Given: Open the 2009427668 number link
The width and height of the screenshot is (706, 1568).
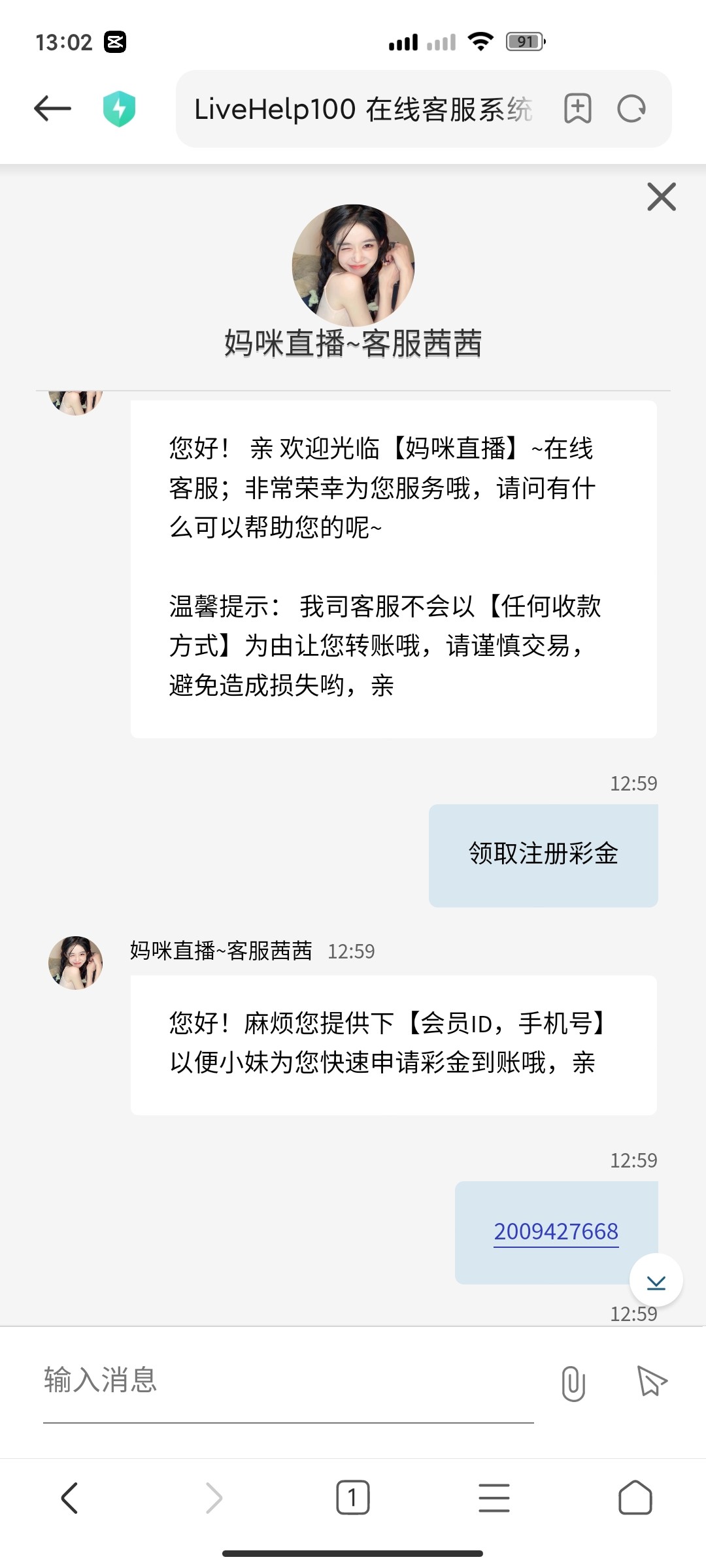Looking at the screenshot, I should [556, 1232].
